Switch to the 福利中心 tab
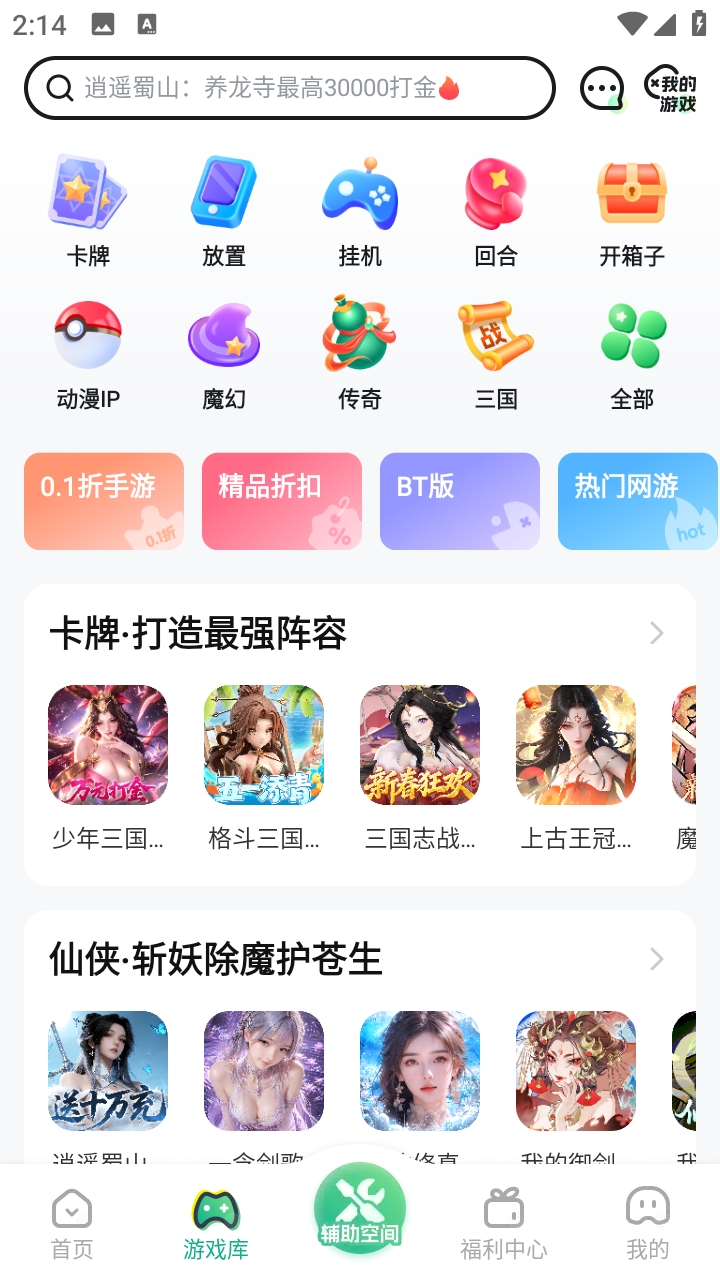This screenshot has width=720, height=1280. click(x=504, y=1223)
